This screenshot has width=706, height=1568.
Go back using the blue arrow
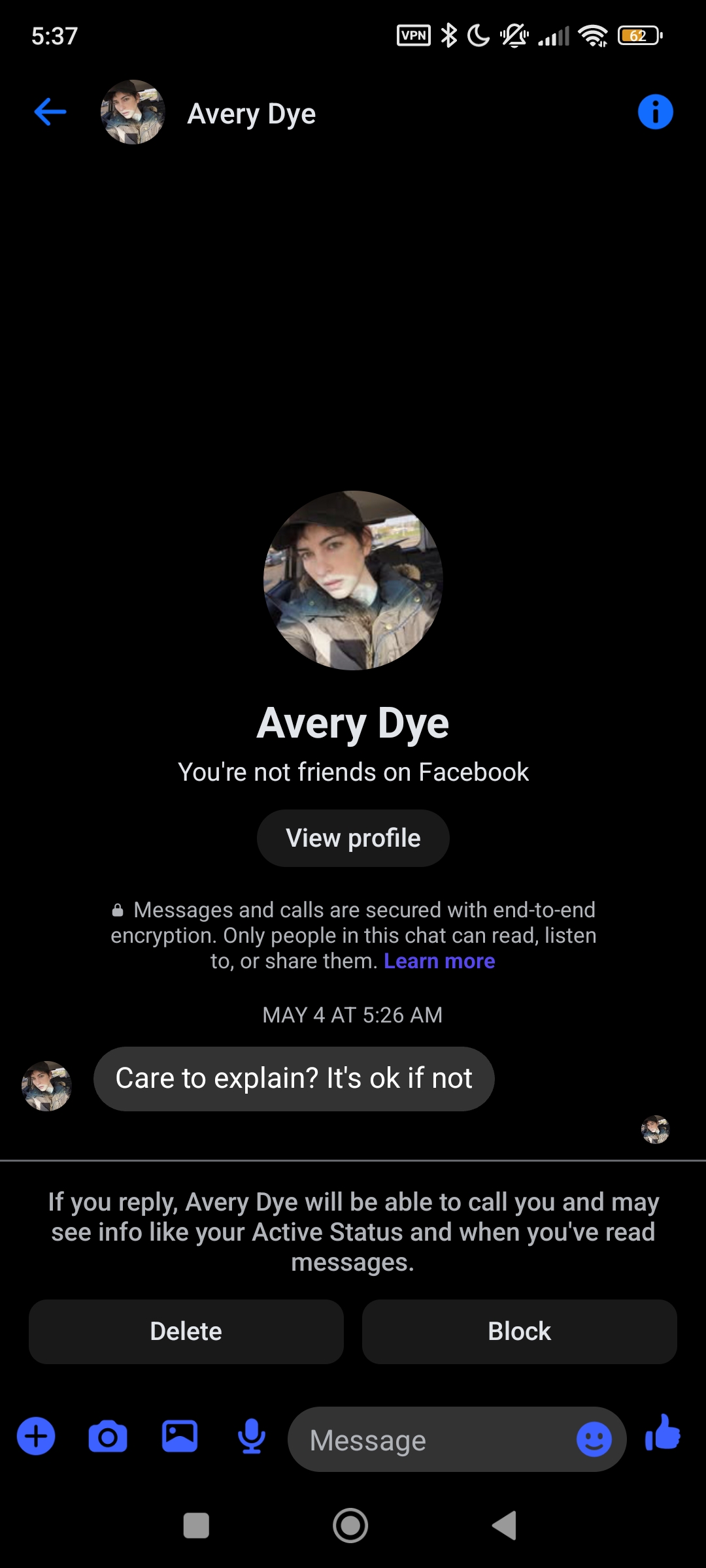click(50, 112)
